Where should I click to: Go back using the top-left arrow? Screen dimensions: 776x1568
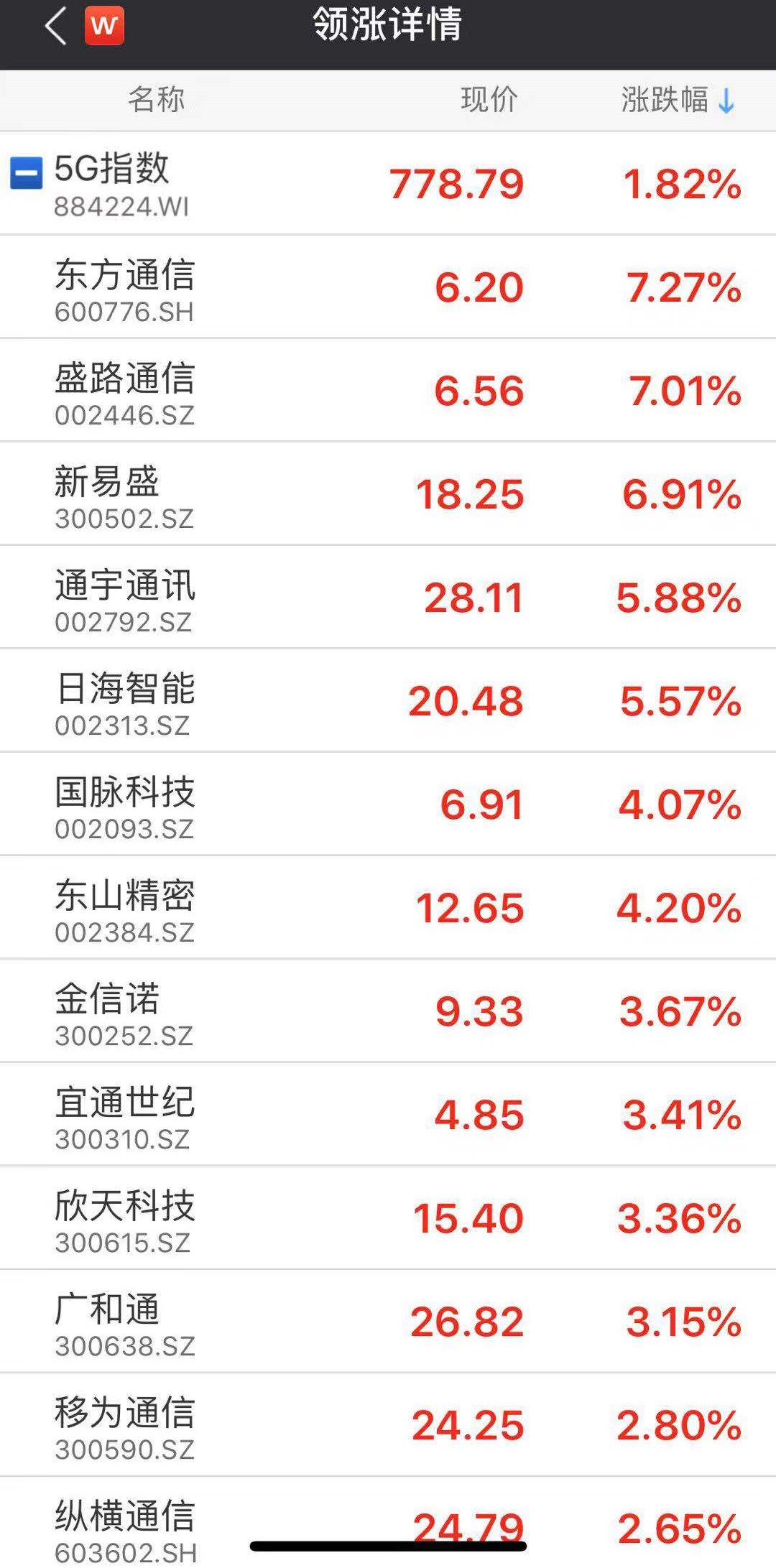pyautogui.click(x=56, y=26)
